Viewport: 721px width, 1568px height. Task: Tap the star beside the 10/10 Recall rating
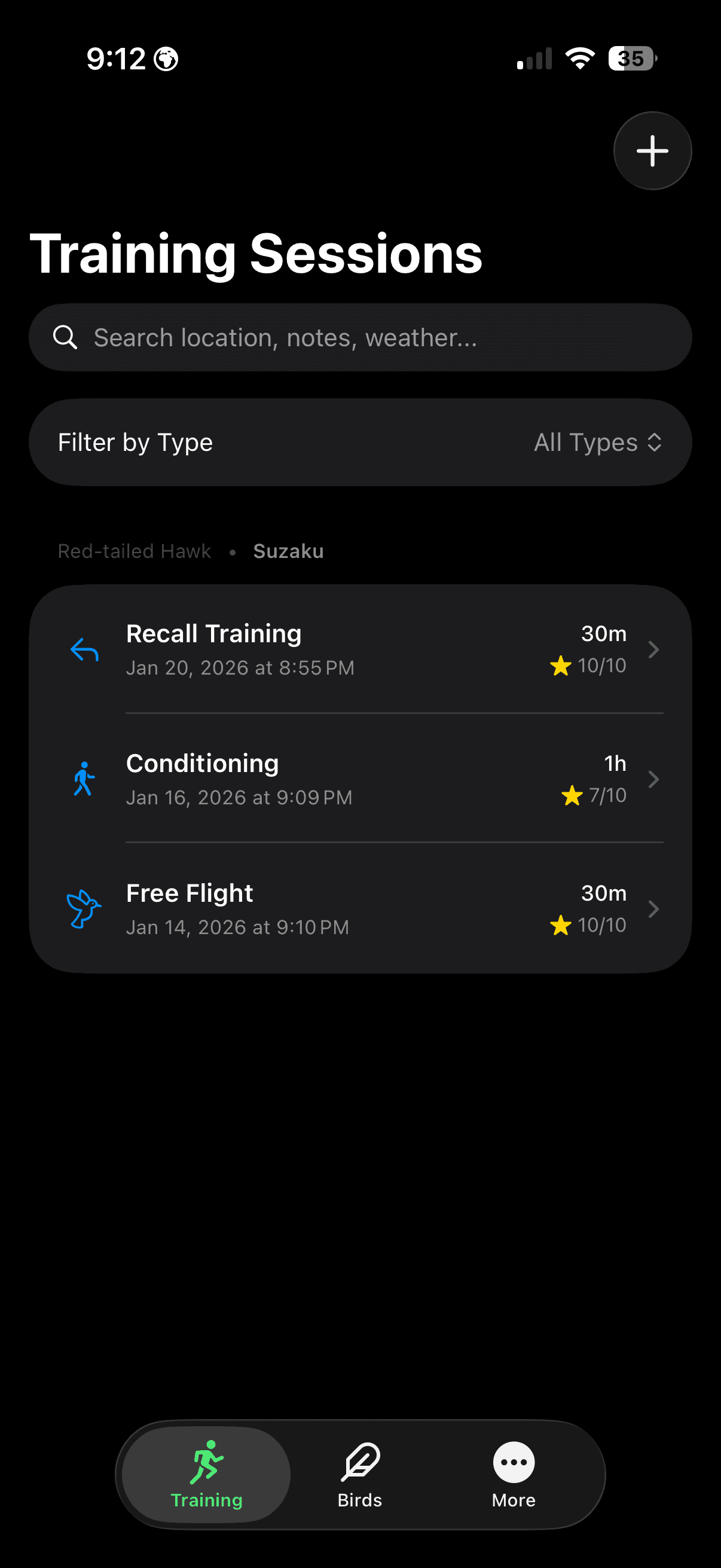[x=560, y=666]
